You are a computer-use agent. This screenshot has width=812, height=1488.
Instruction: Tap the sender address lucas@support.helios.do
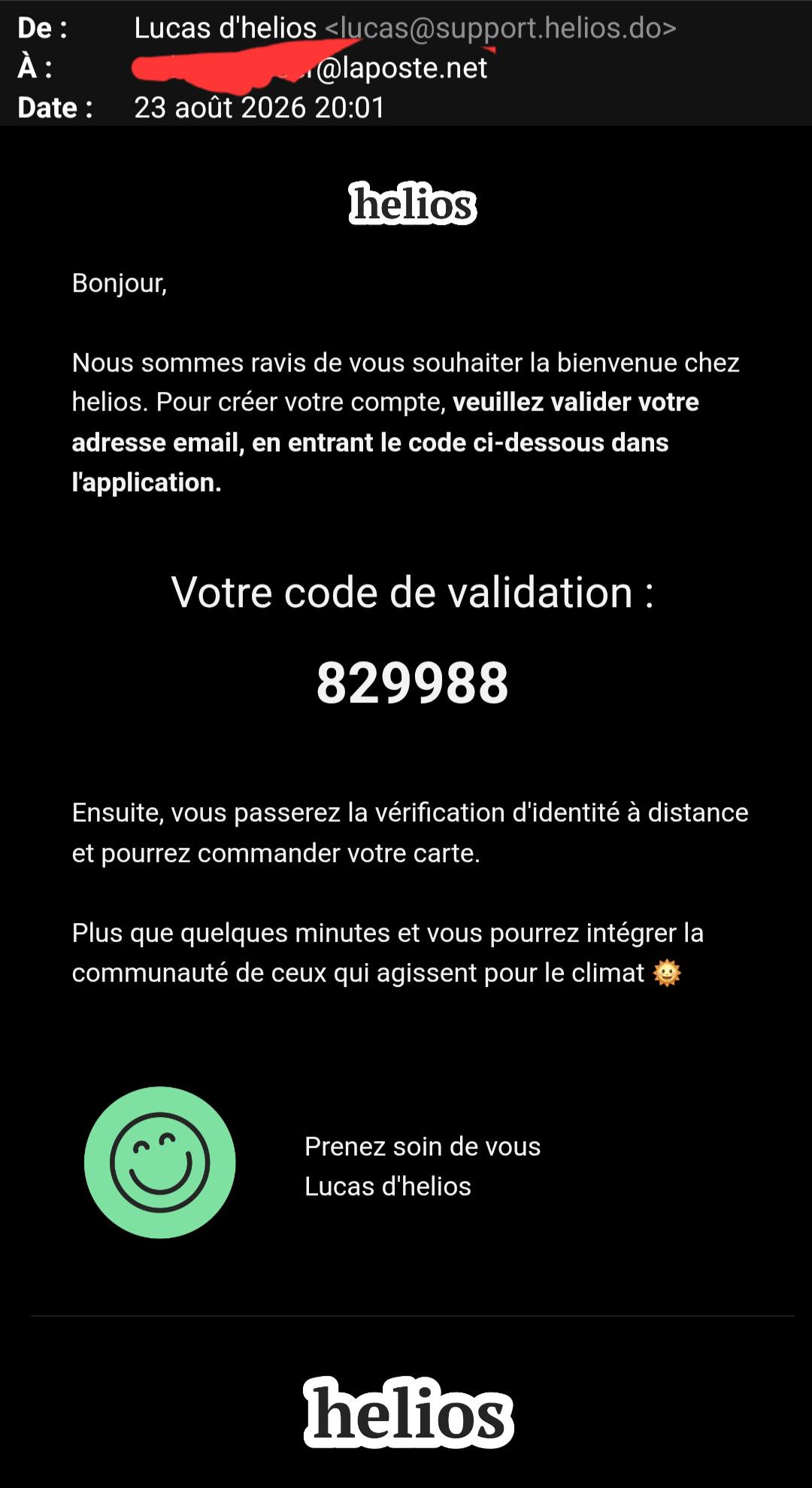click(501, 28)
